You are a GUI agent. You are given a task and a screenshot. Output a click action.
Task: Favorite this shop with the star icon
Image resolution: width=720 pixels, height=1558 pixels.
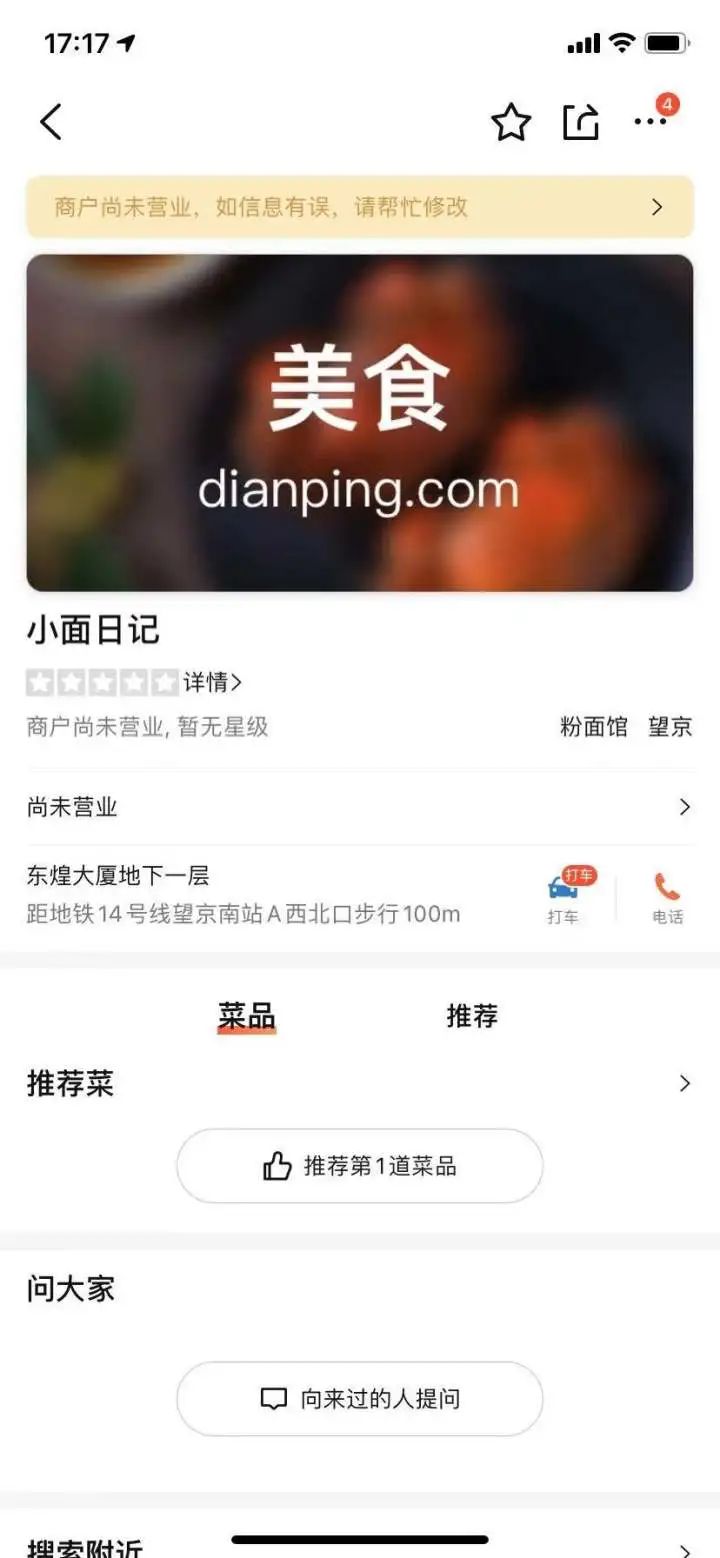coord(511,122)
